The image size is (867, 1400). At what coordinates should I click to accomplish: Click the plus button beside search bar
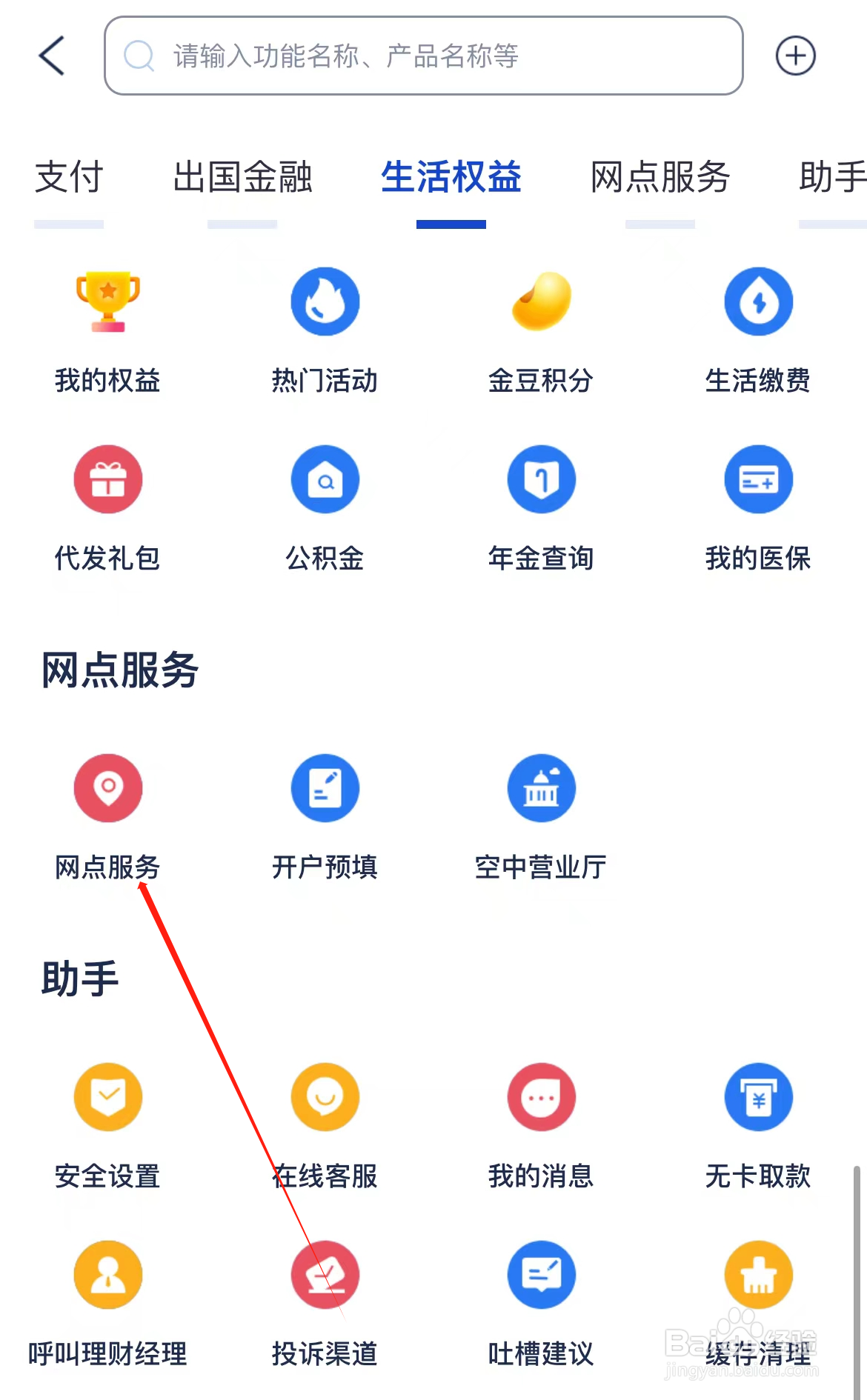(796, 56)
